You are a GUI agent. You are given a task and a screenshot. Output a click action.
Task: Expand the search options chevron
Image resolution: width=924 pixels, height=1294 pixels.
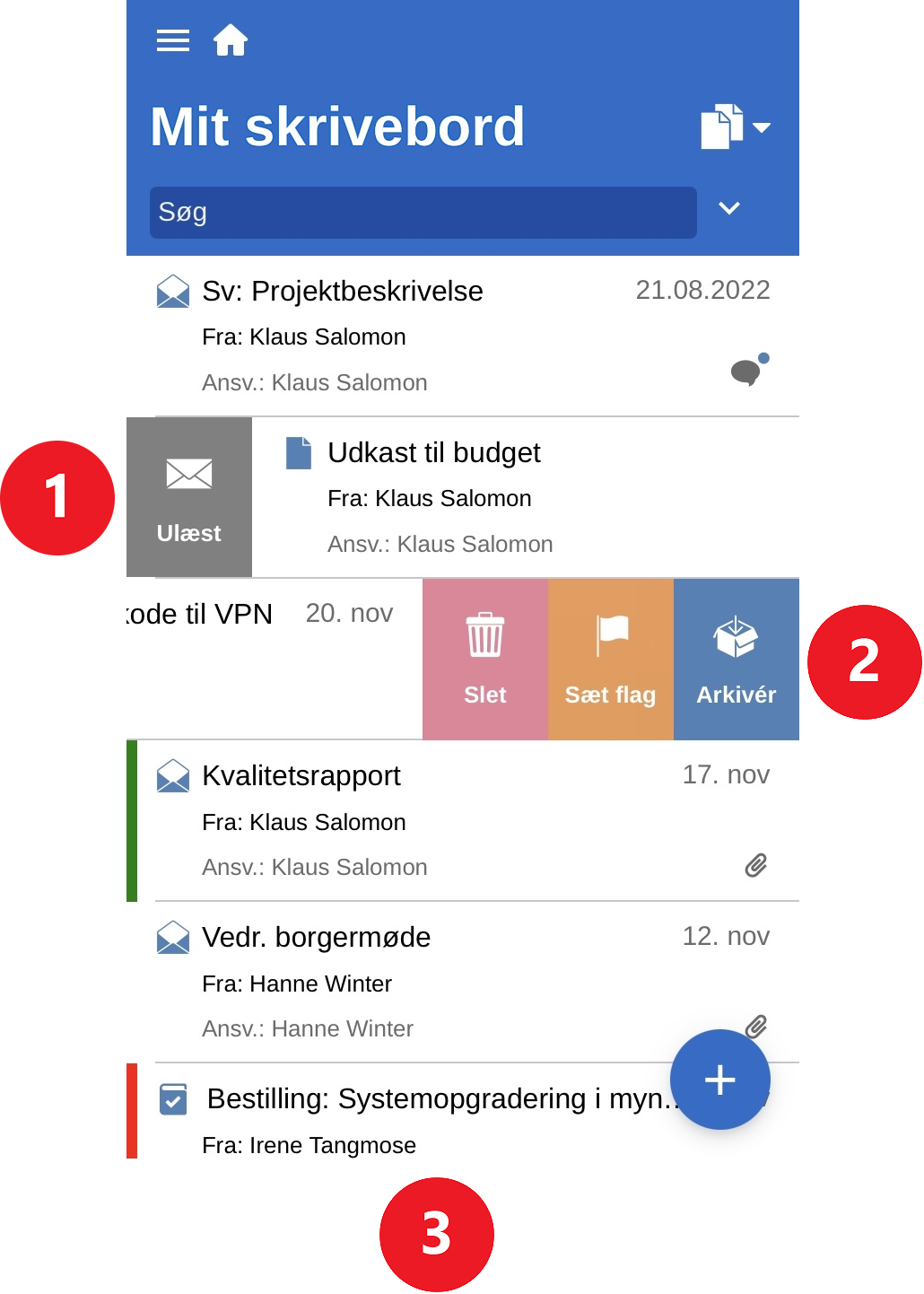click(x=729, y=208)
